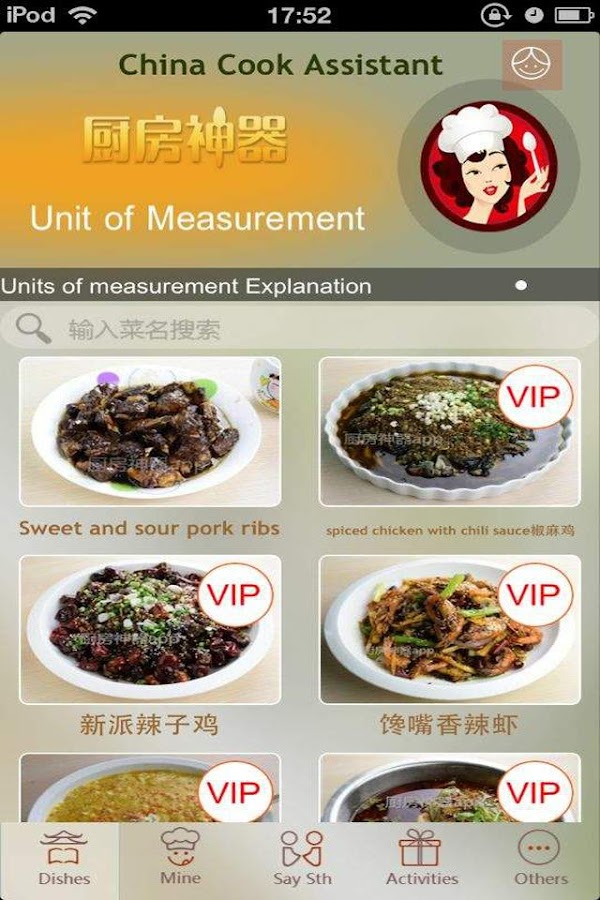This screenshot has width=600, height=900.
Task: Tap the dish name search box
Action: [x=300, y=329]
